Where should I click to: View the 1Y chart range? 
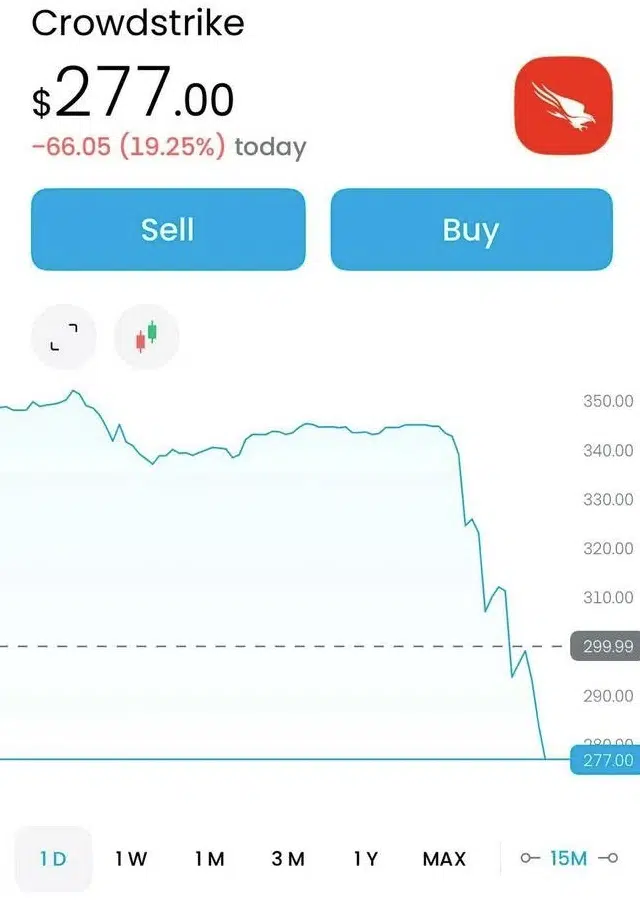(x=366, y=858)
